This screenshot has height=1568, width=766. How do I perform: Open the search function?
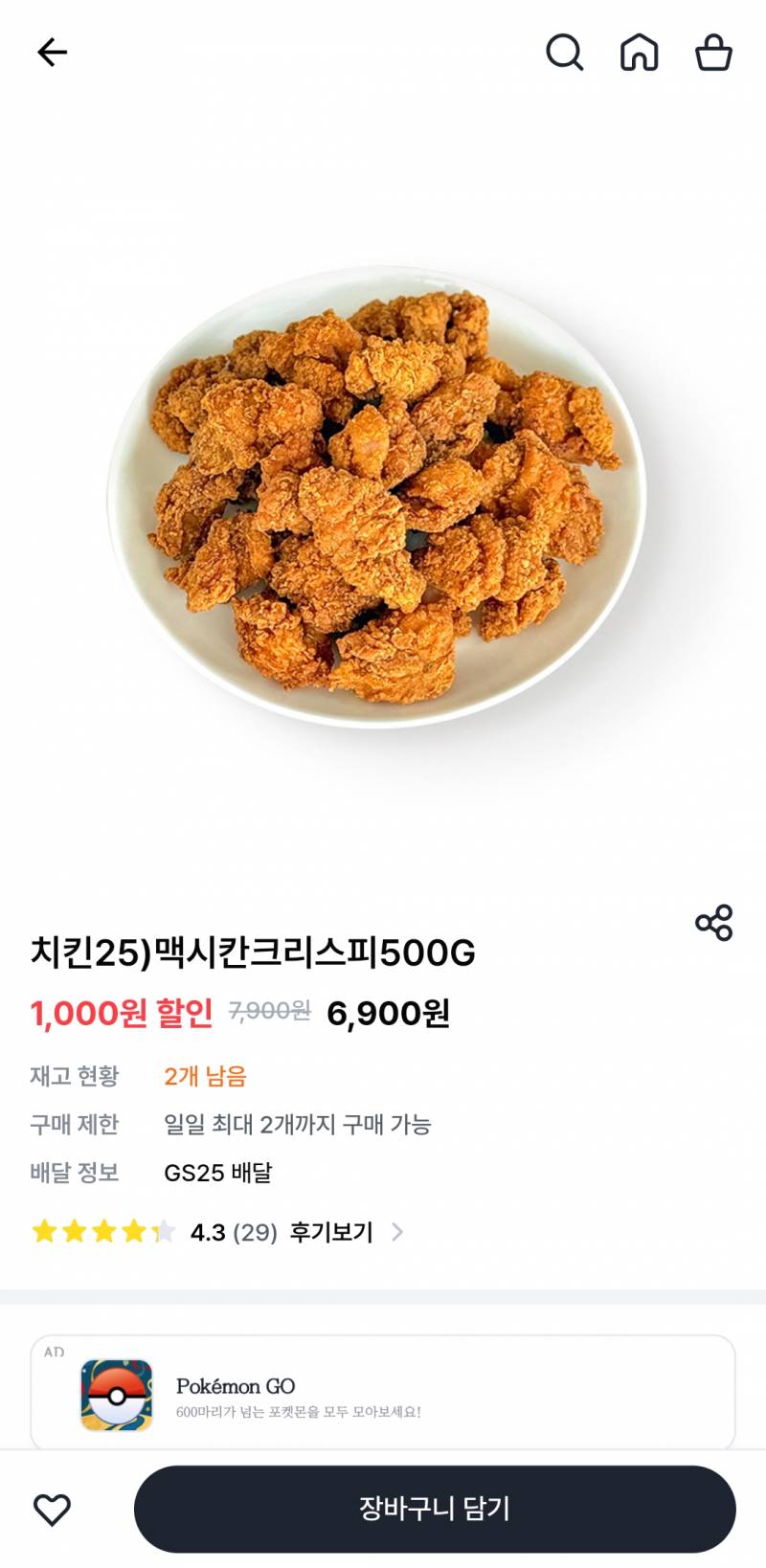click(566, 53)
